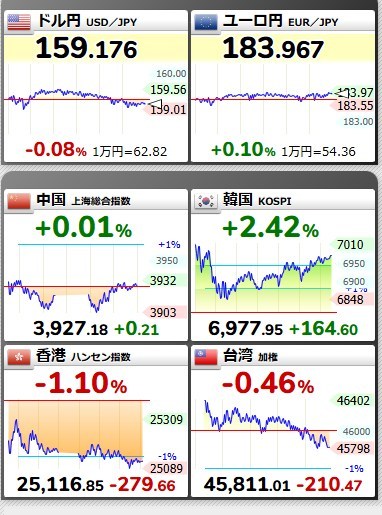Open the Taiwan weighted index tile
The width and height of the screenshot is (382, 515).
283,421
